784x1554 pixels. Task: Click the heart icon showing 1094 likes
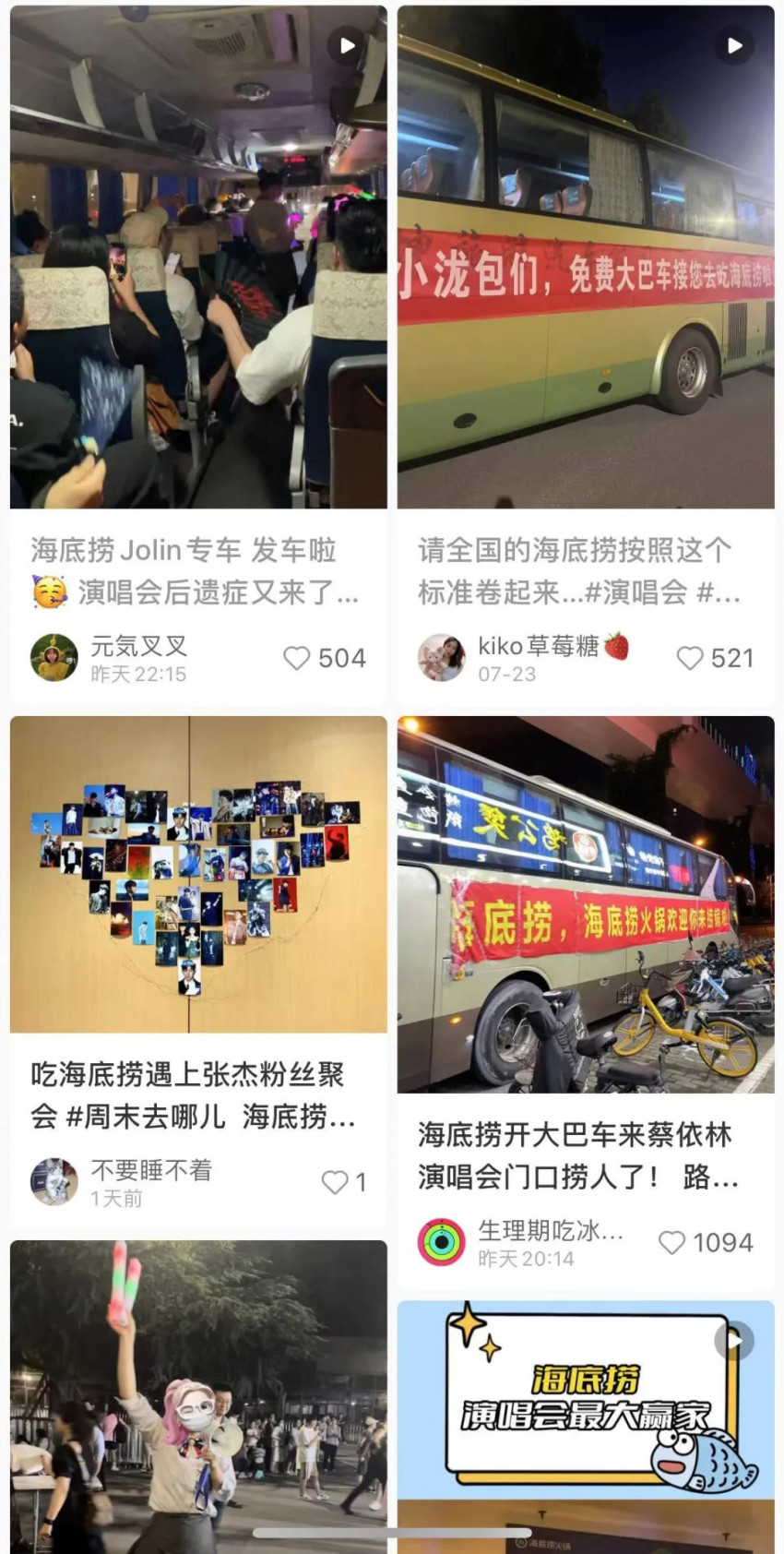point(671,1243)
